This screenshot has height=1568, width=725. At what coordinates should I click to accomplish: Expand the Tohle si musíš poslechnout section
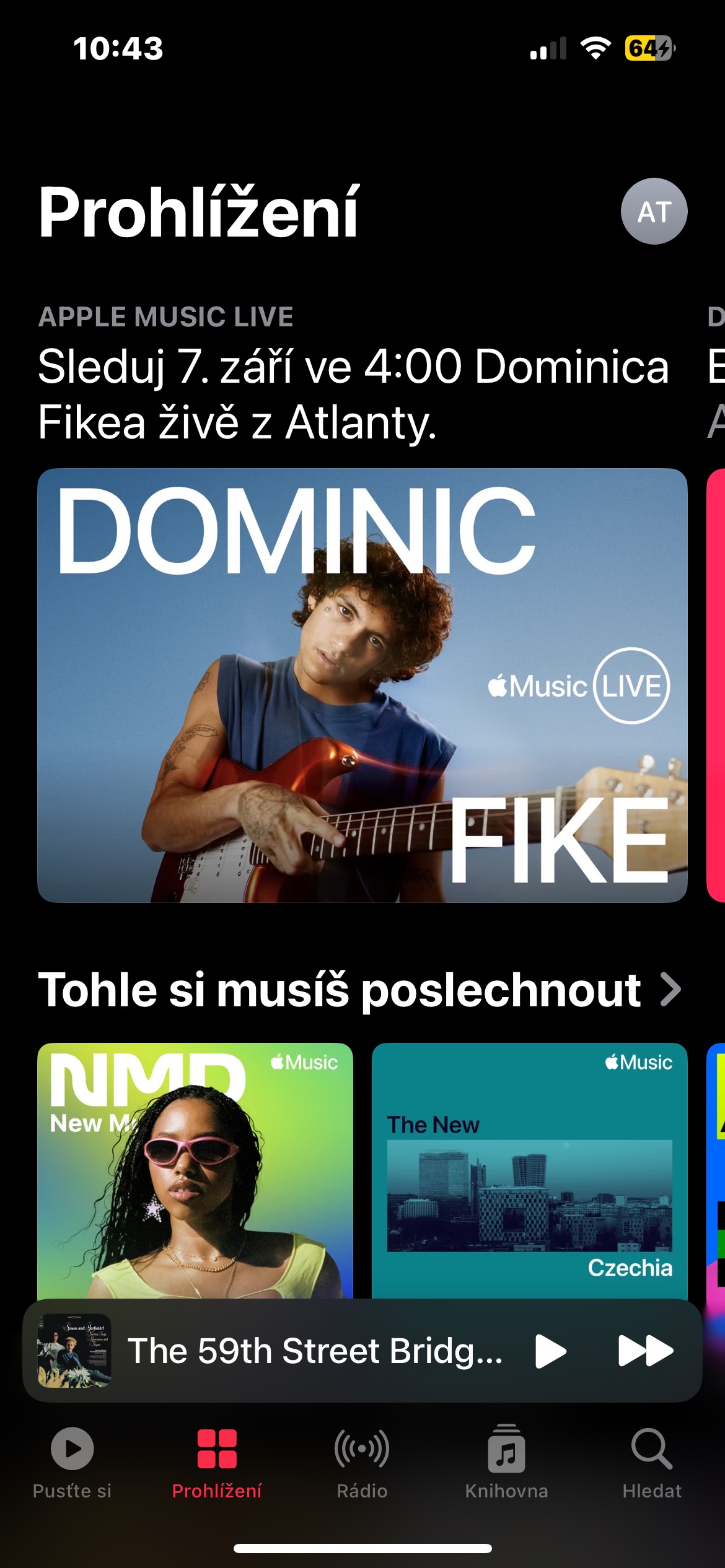(x=359, y=990)
